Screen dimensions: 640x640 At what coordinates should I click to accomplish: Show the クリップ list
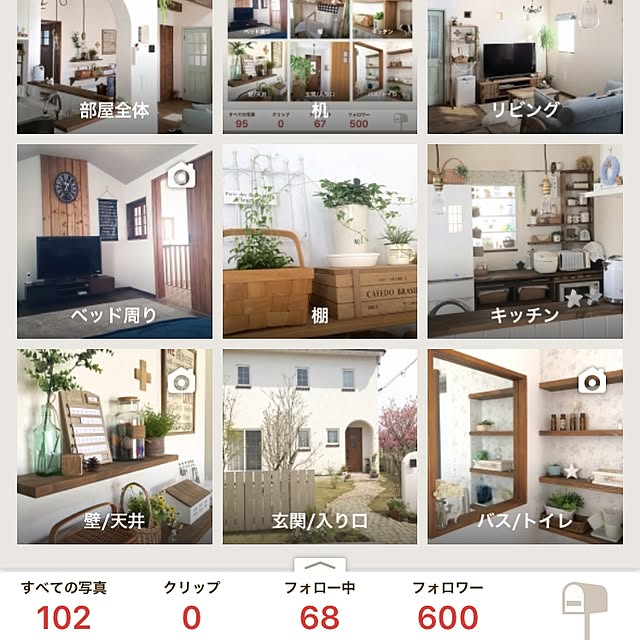(x=191, y=606)
